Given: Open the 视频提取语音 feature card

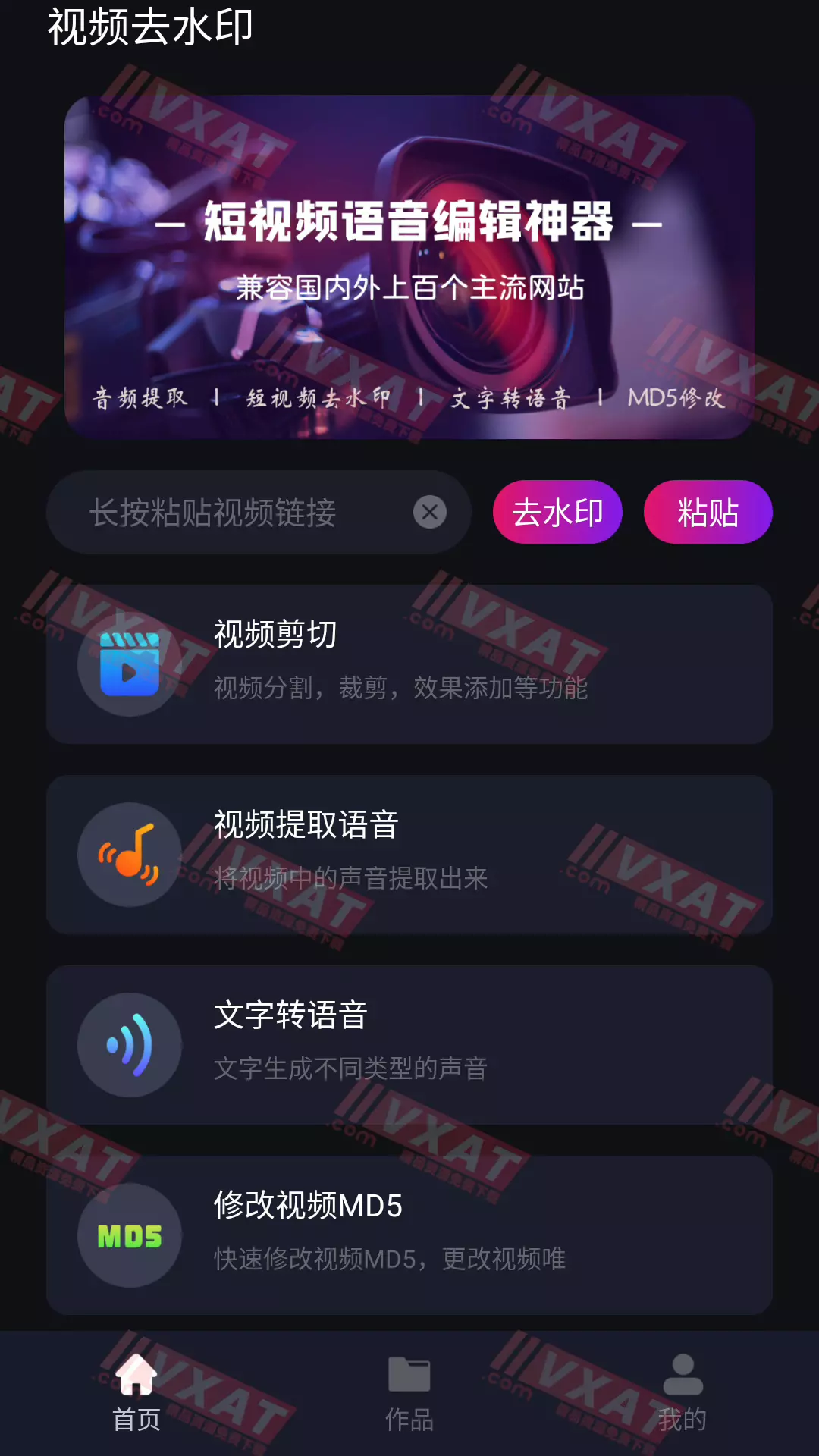Looking at the screenshot, I should pyautogui.click(x=409, y=855).
